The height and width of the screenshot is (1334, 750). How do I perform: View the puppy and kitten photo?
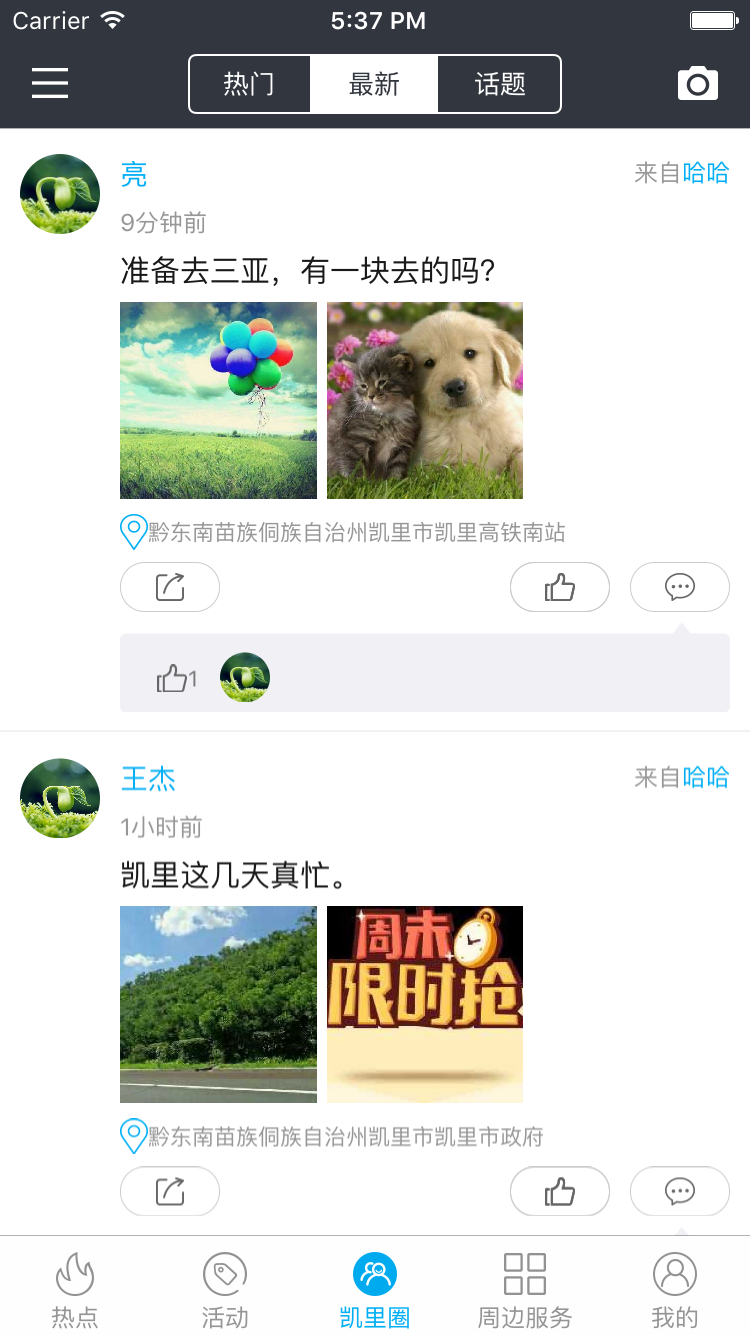[425, 400]
